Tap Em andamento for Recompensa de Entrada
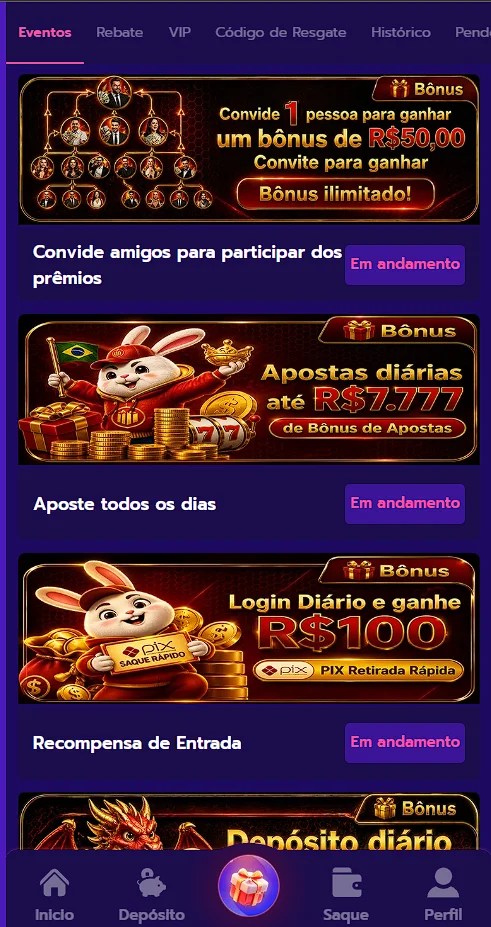 click(x=405, y=743)
